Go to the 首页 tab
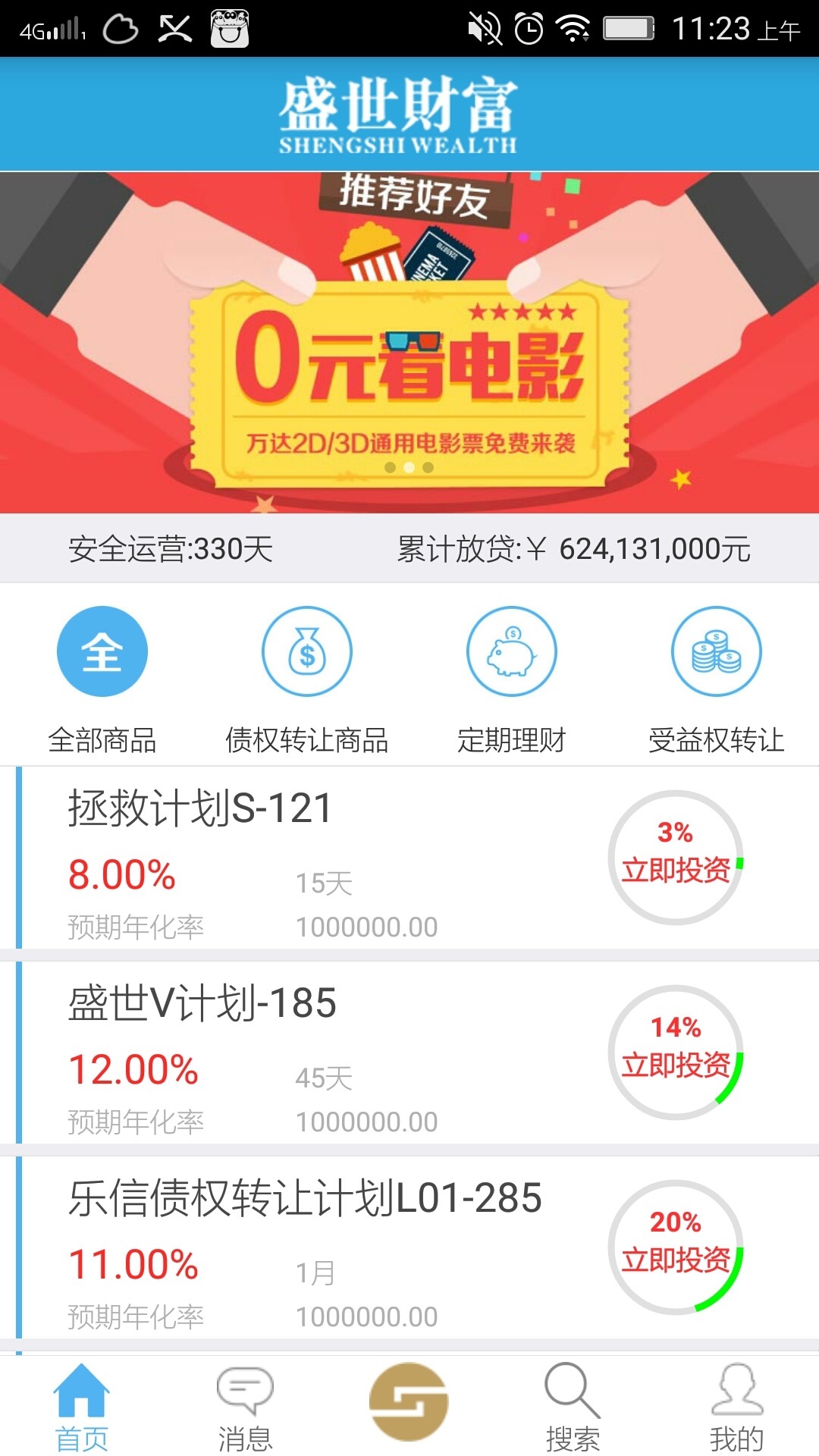Screen dimensions: 819x1456 (82, 1407)
